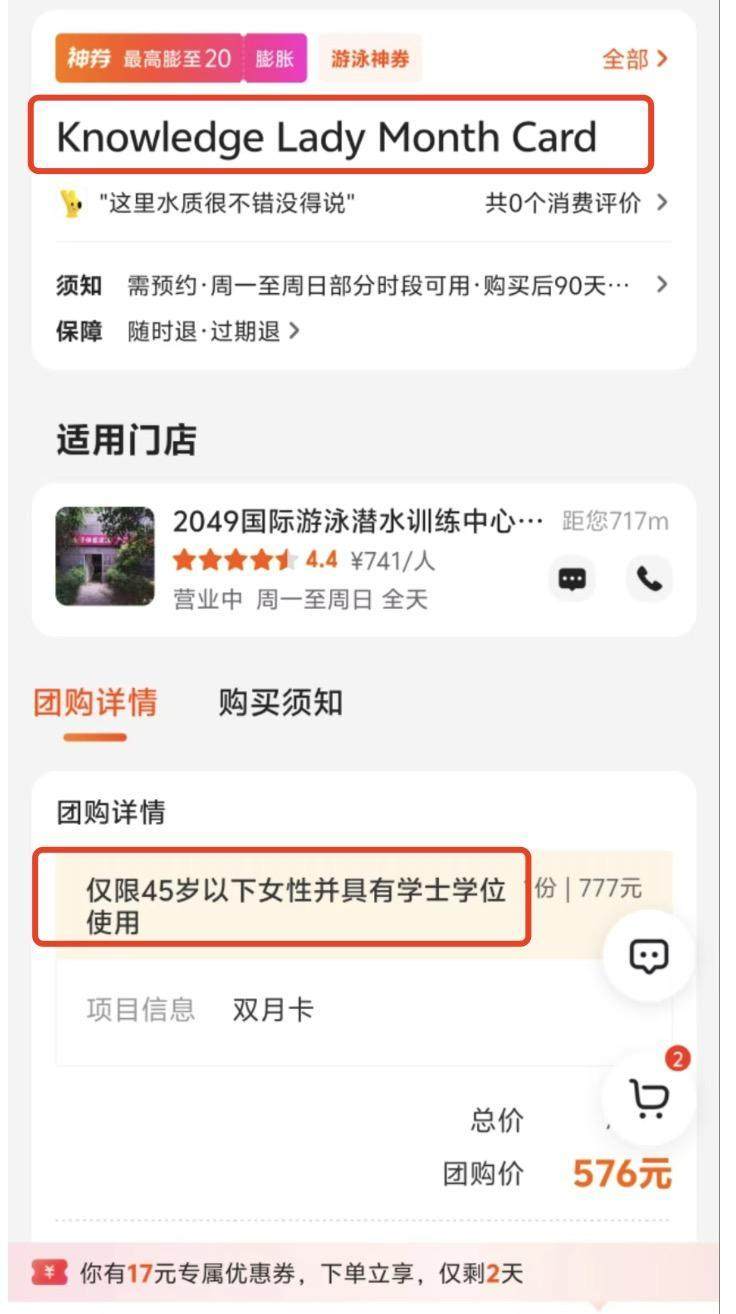
Task: Tap the 17元专属优惠券 coupon banner
Action: pyautogui.click(x=300, y=1274)
